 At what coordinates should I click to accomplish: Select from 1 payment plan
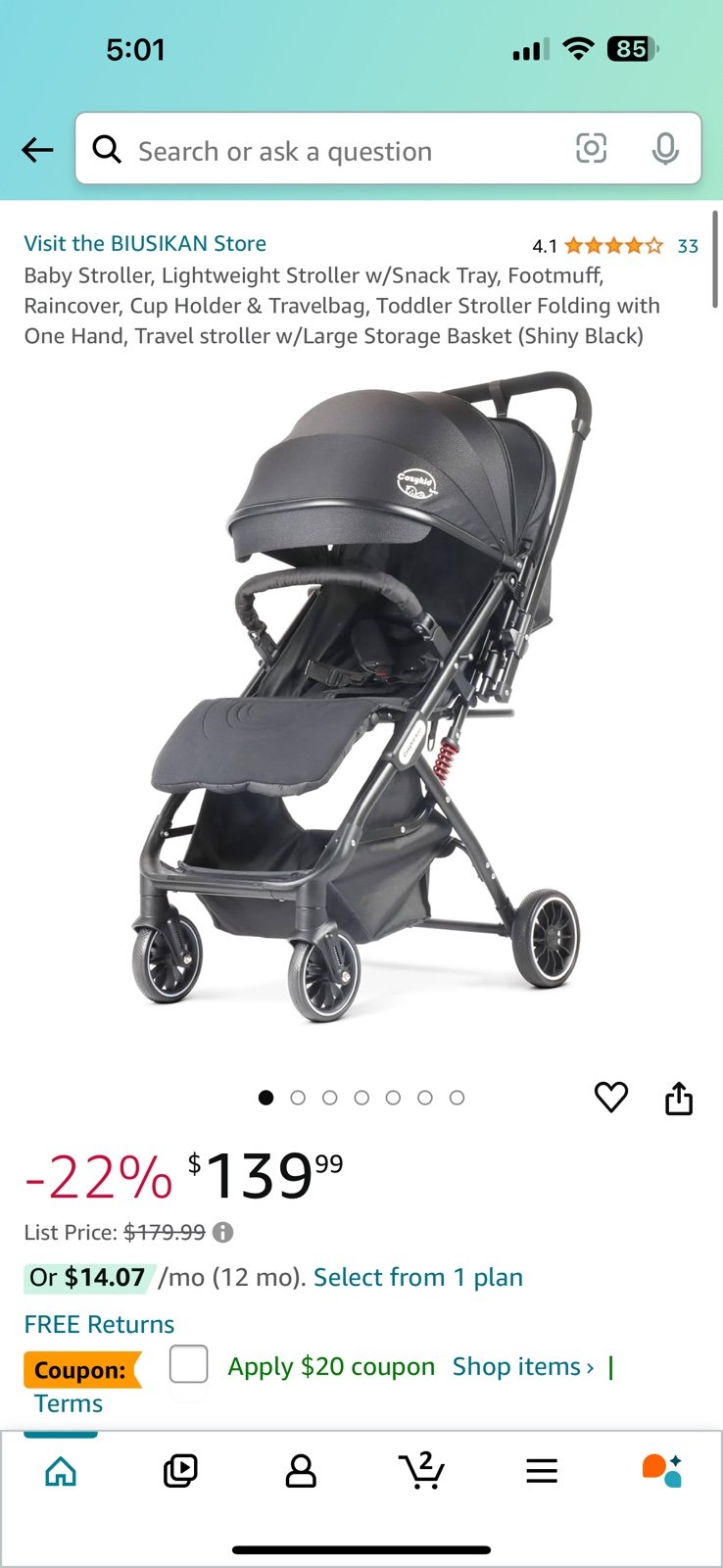[x=418, y=1277]
